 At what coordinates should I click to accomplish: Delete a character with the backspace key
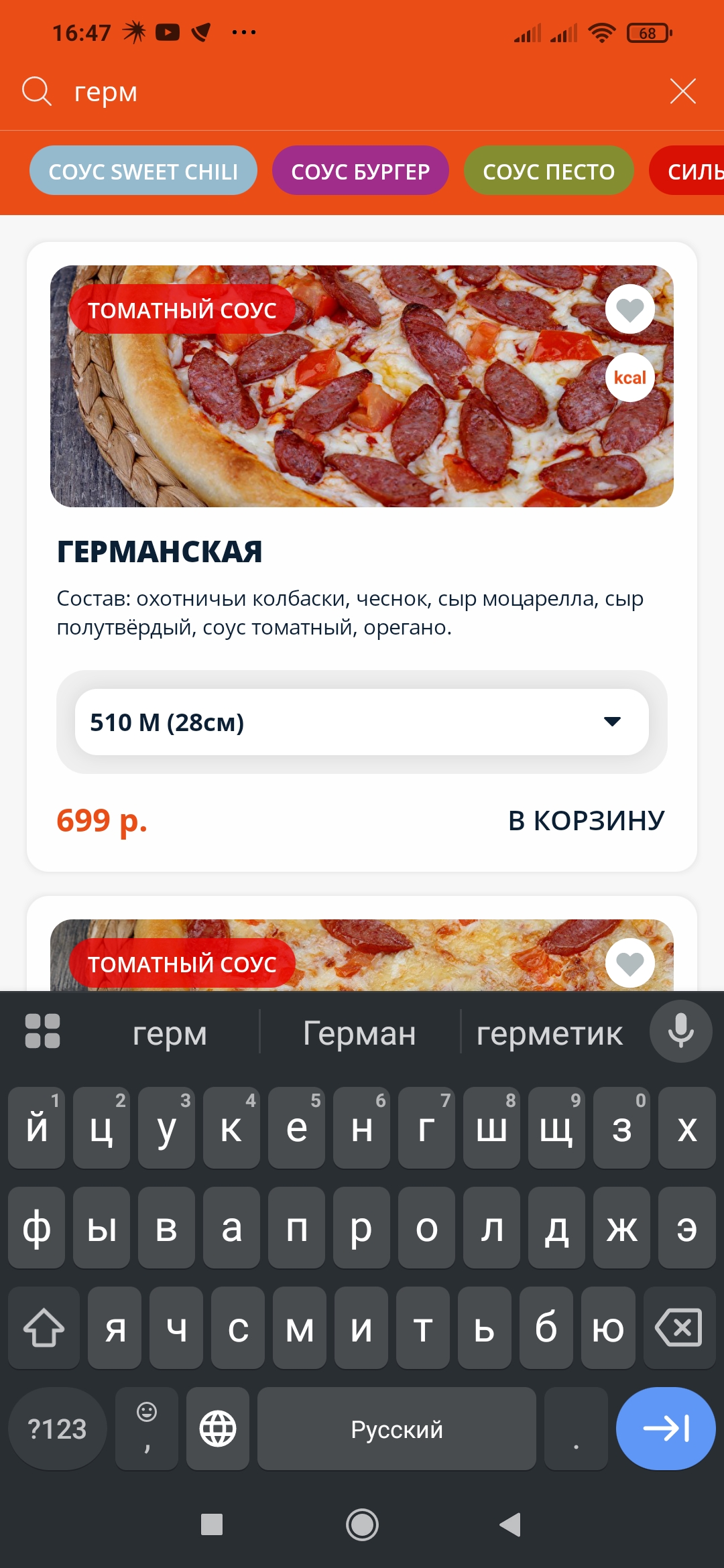pyautogui.click(x=678, y=1327)
